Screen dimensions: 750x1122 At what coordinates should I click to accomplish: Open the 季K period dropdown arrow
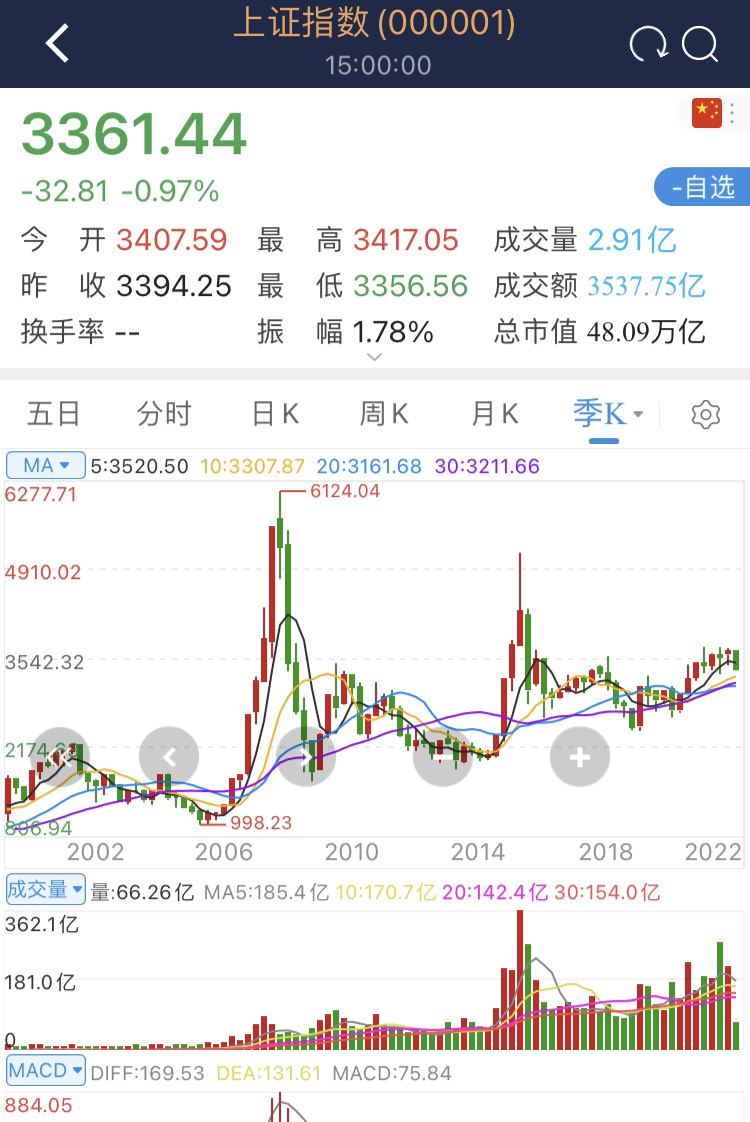point(638,414)
